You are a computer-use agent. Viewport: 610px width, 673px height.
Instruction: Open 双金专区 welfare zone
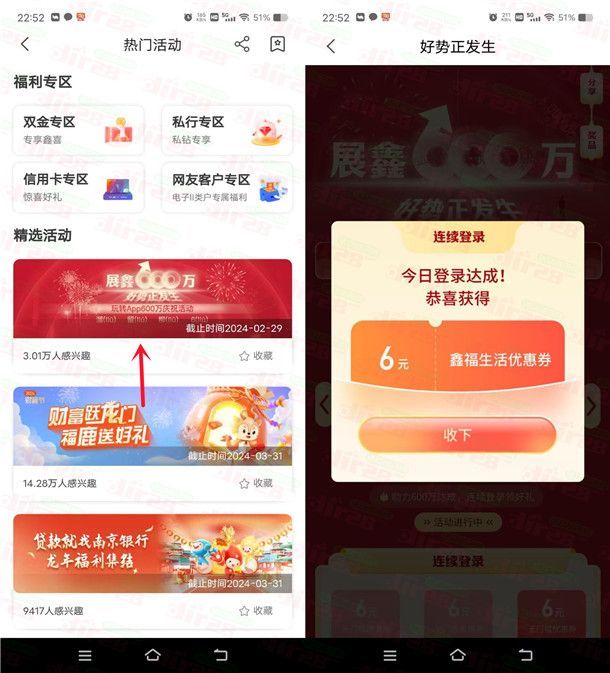point(78,130)
